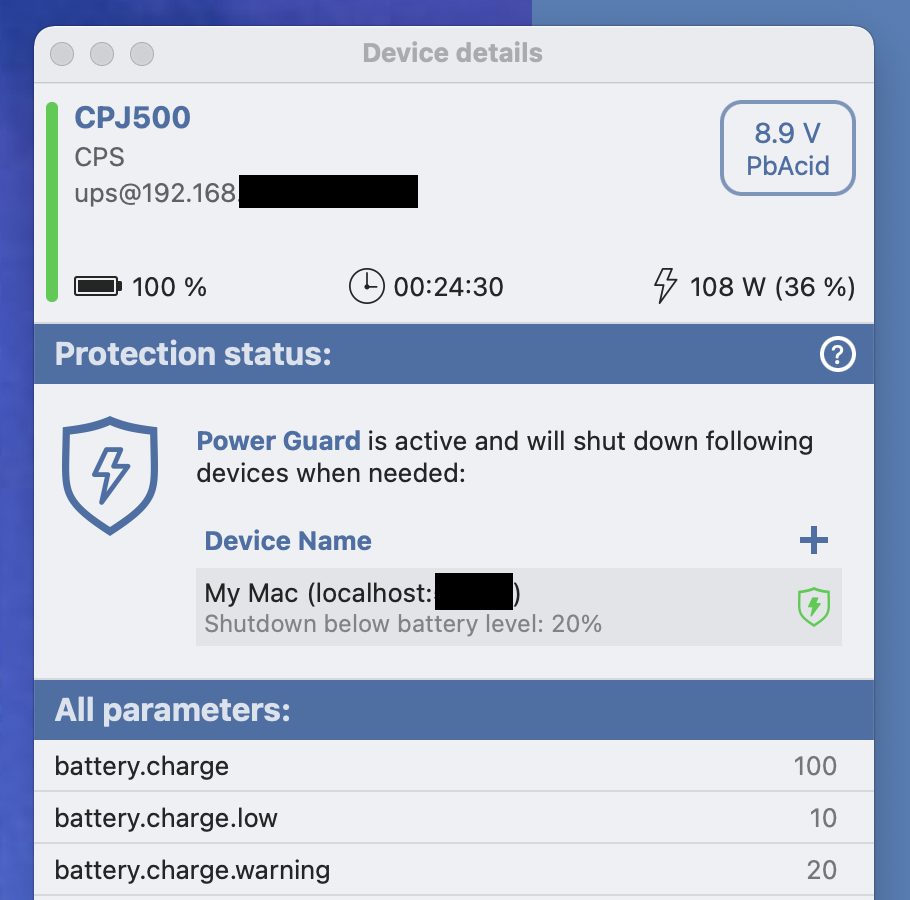
Task: Close the Device details window
Action: 62,54
